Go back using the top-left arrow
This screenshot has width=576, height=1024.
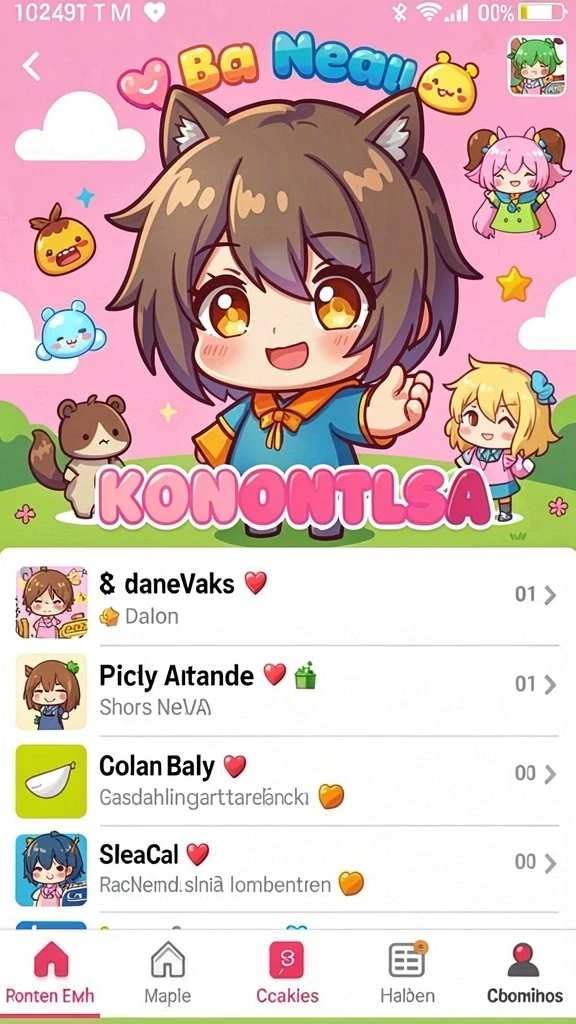pyautogui.click(x=31, y=66)
